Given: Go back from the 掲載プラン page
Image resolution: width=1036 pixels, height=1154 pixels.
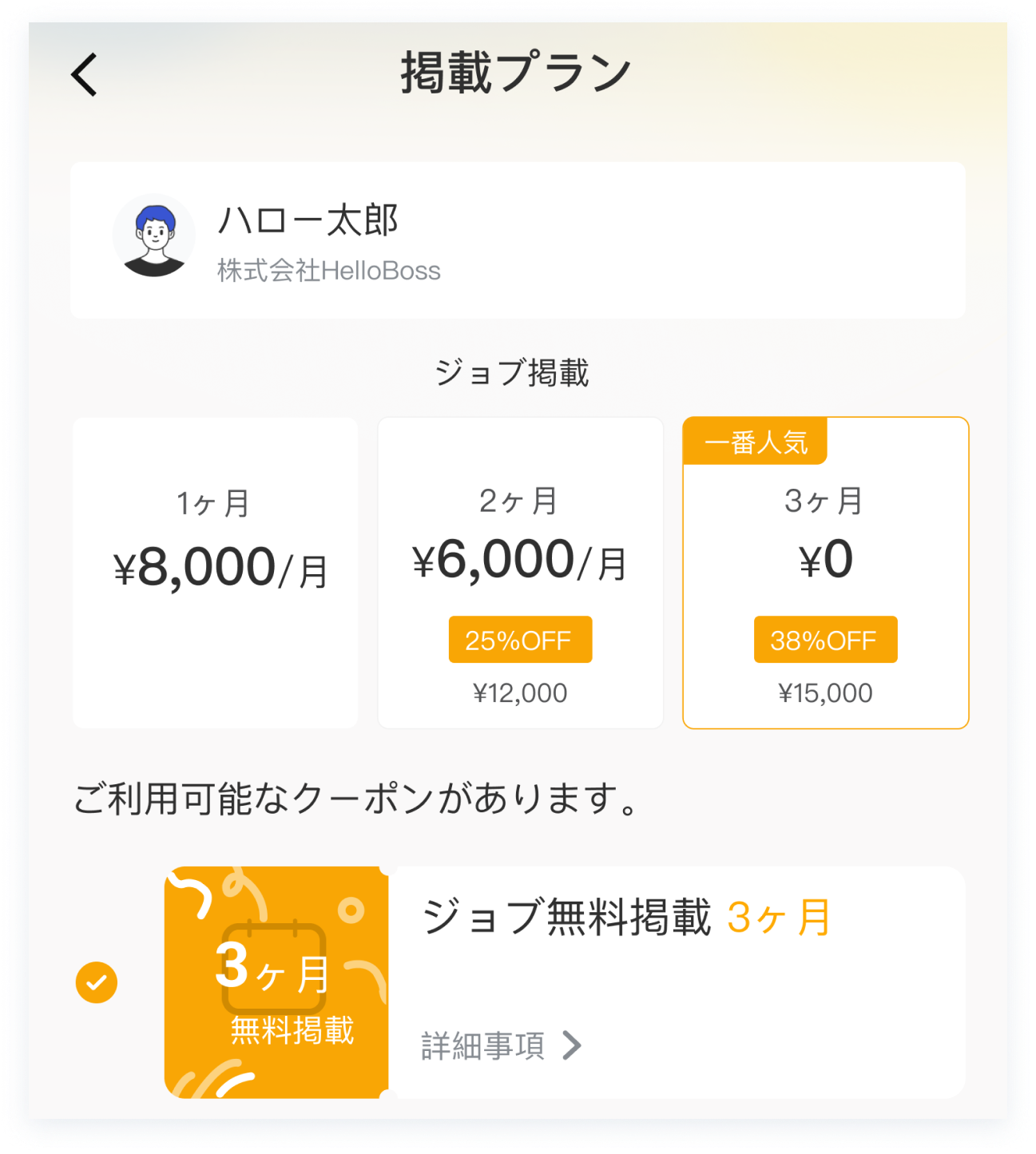Looking at the screenshot, I should 85,75.
